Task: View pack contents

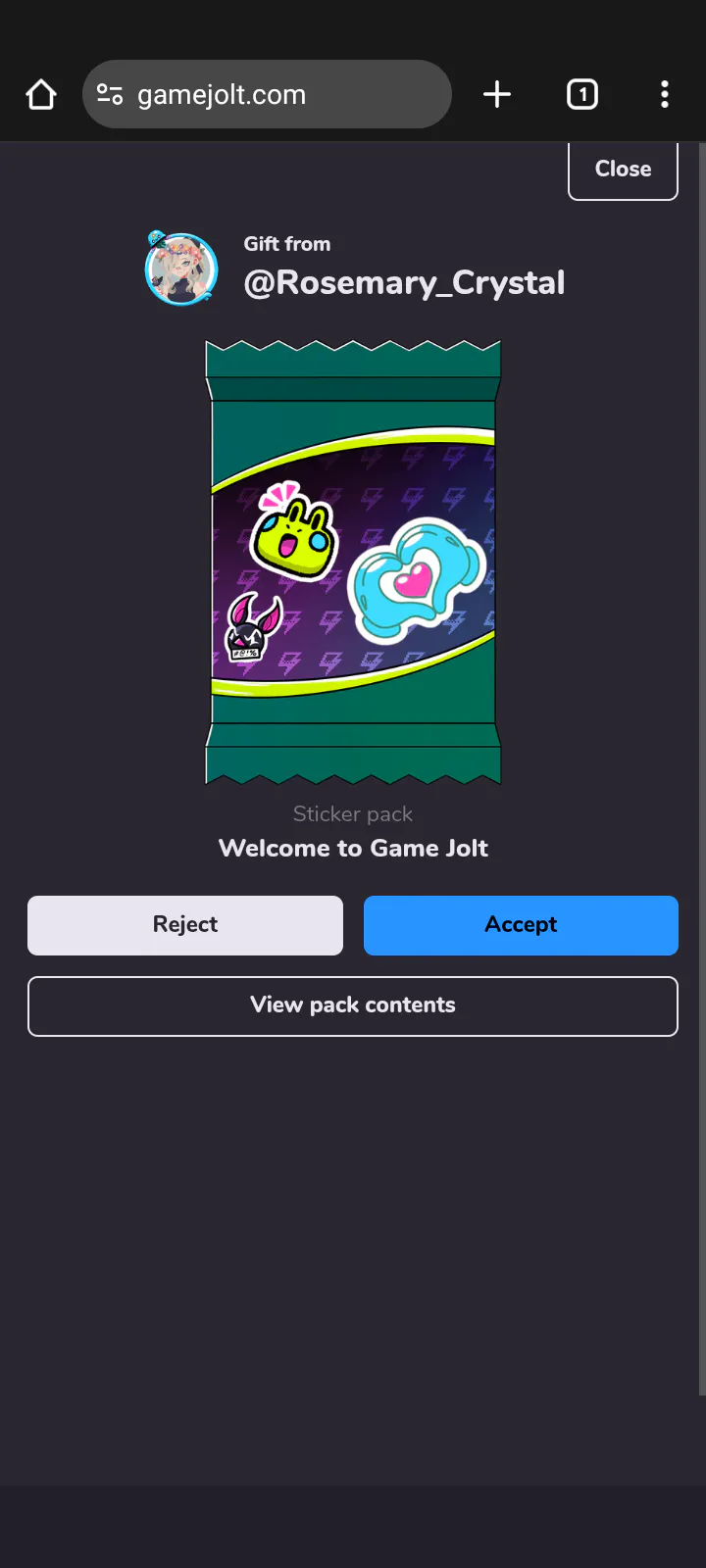Action: [x=353, y=1005]
